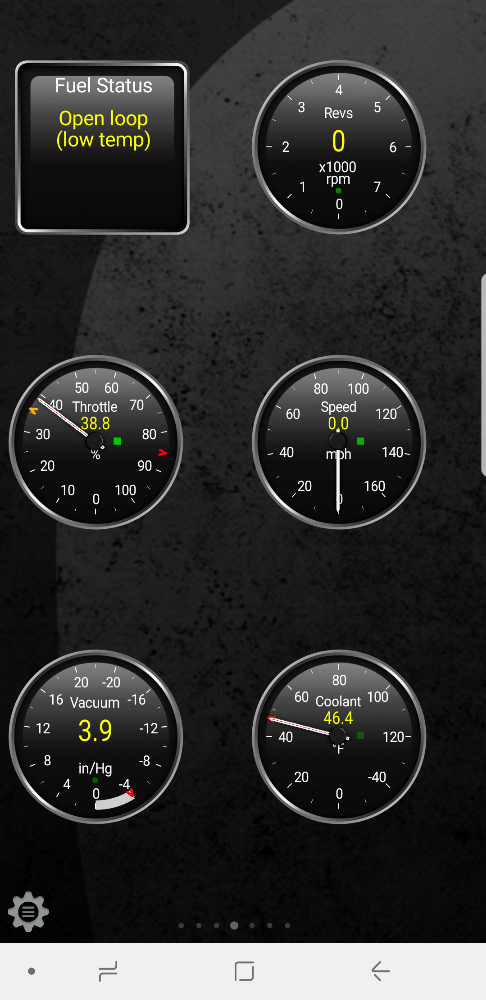486x1000 pixels.
Task: Open recent apps from the navigation bar
Action: click(x=108, y=971)
